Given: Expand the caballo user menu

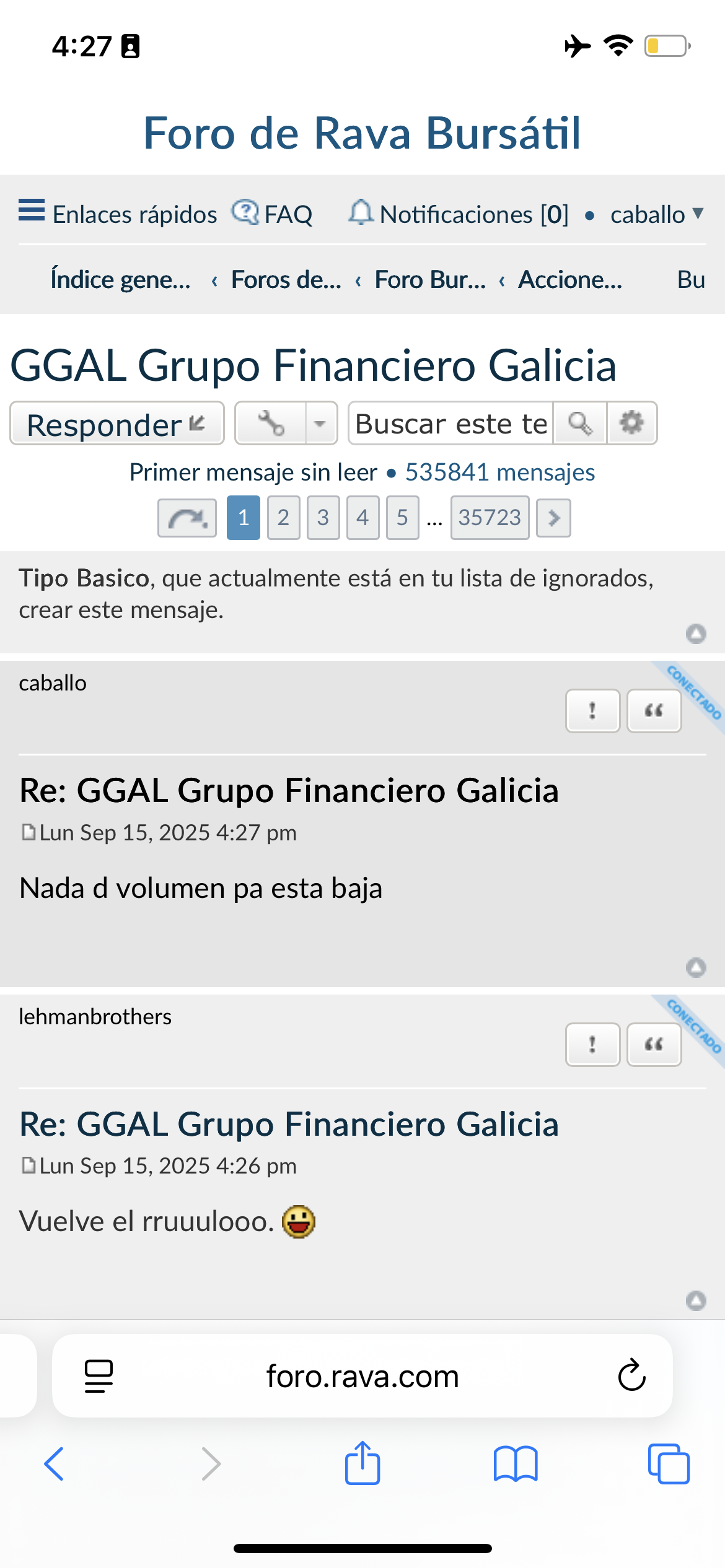Looking at the screenshot, I should click(x=657, y=214).
